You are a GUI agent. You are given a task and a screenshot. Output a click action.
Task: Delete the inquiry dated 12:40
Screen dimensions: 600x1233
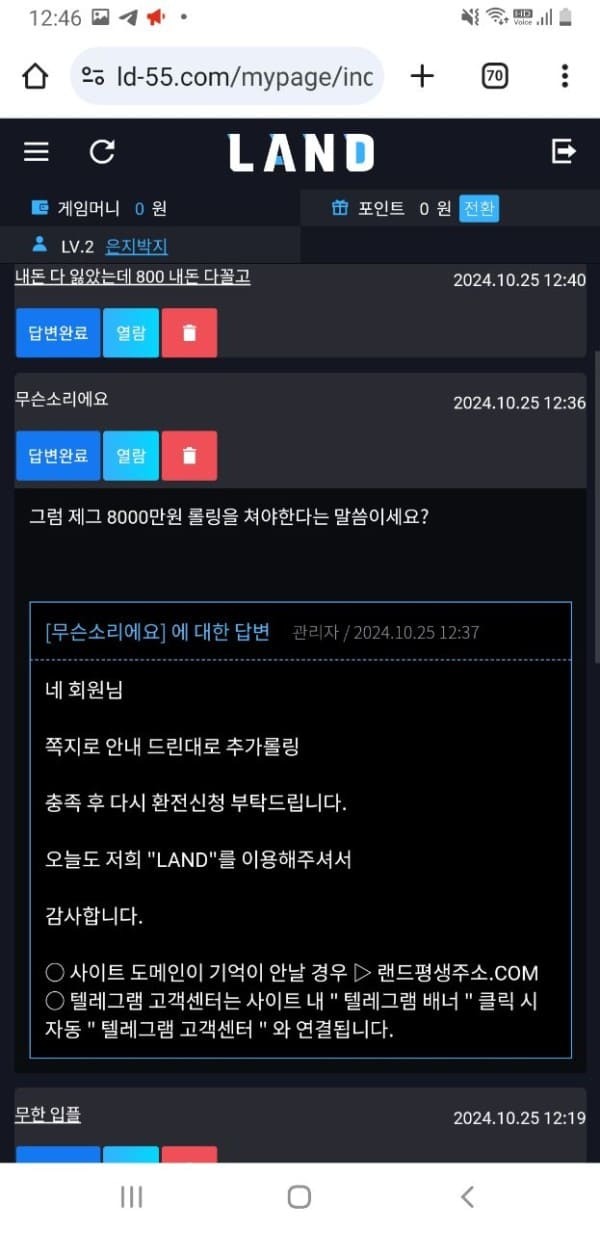point(189,332)
